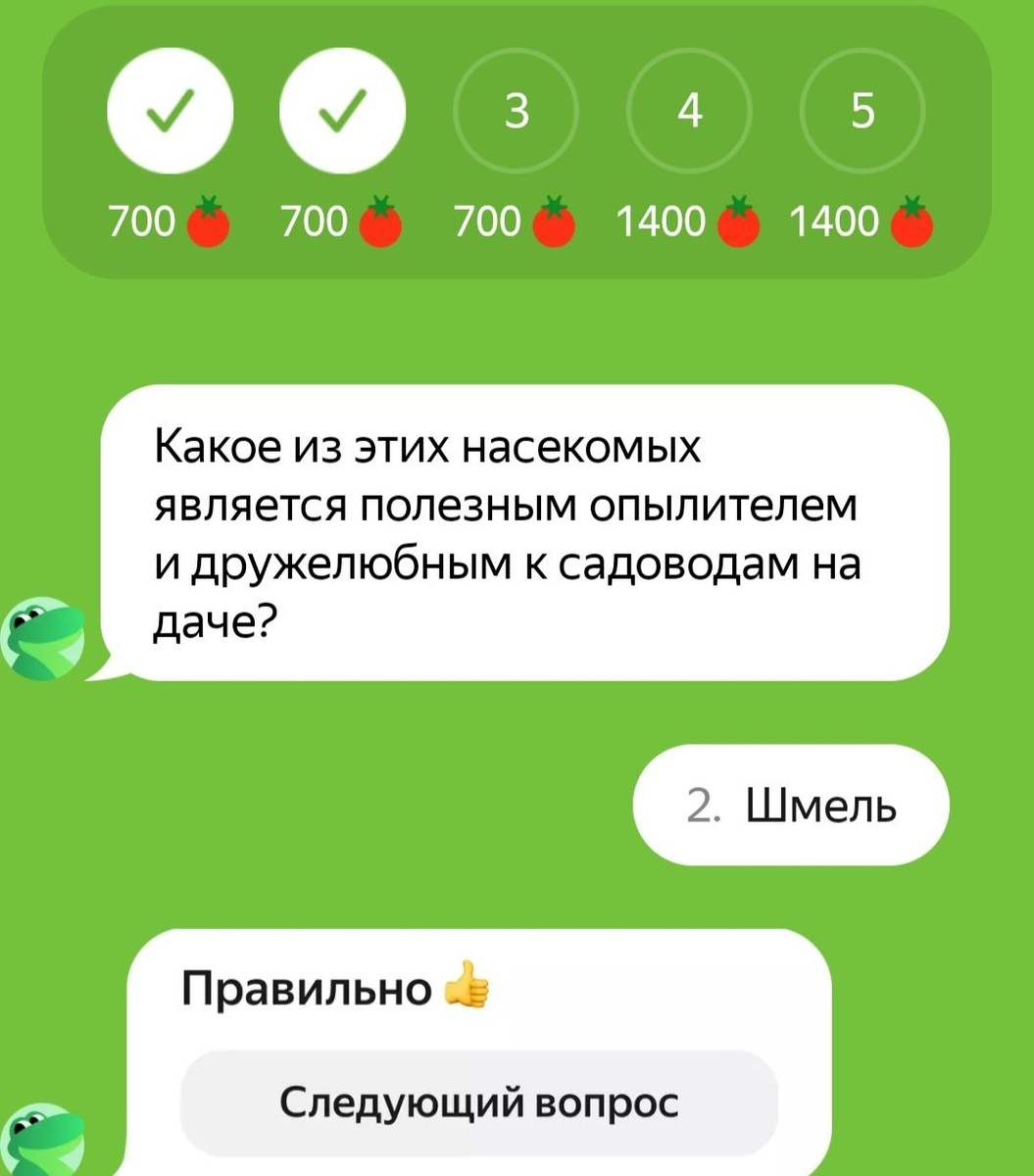Select question circle number 5

click(x=863, y=111)
